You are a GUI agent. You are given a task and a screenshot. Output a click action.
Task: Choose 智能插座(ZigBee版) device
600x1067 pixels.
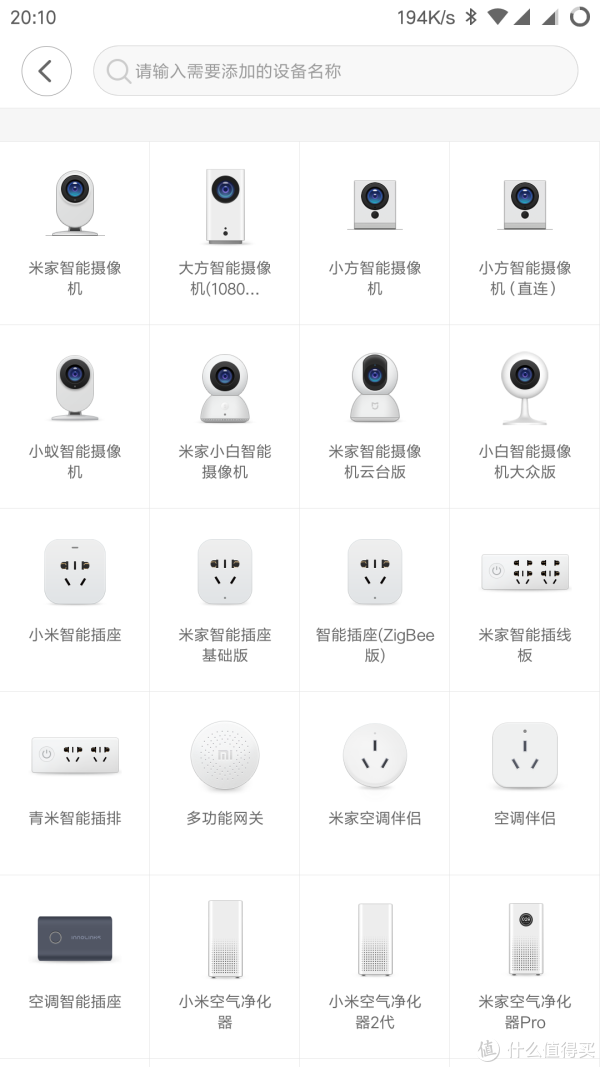(x=374, y=600)
